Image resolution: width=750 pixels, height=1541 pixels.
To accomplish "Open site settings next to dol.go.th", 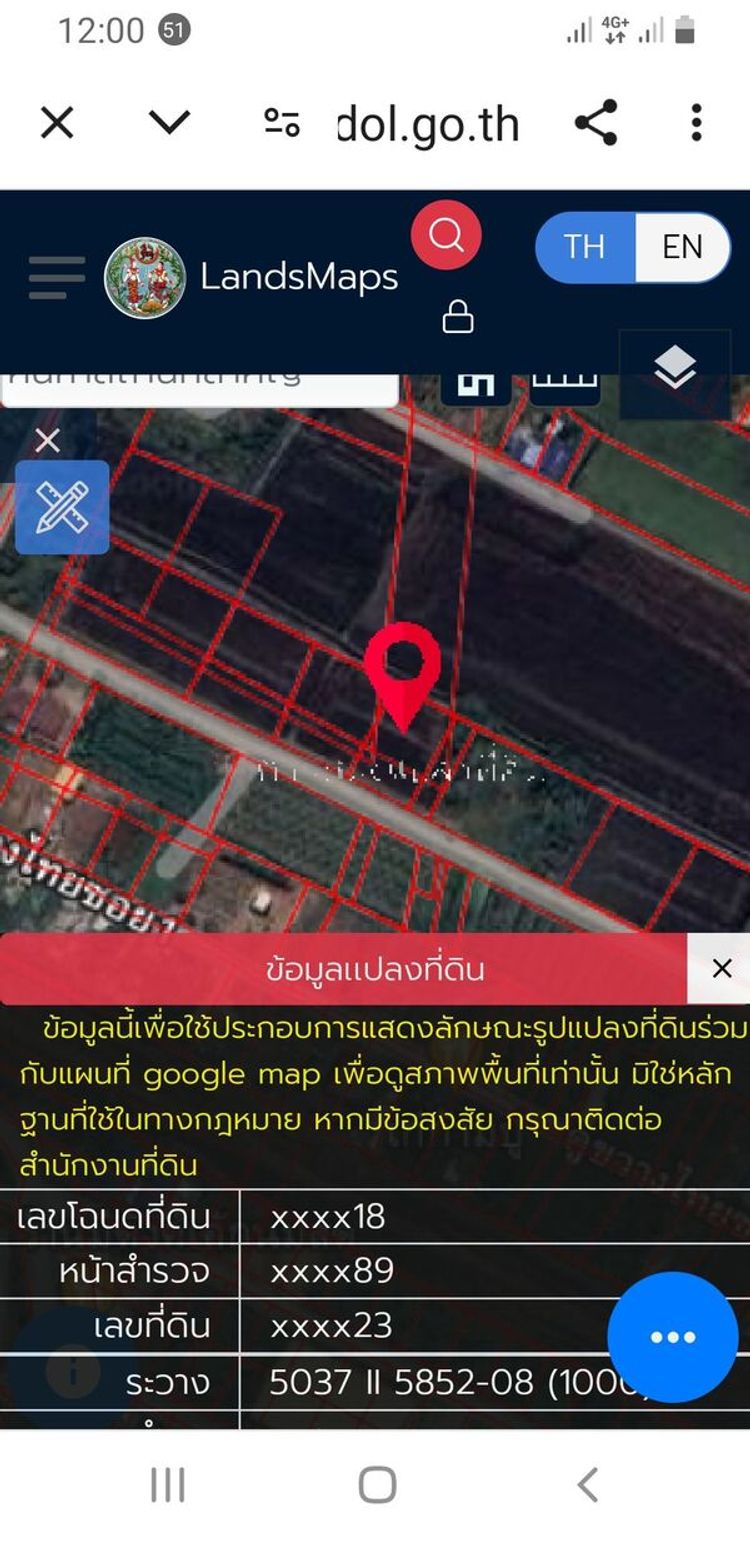I will pos(282,123).
